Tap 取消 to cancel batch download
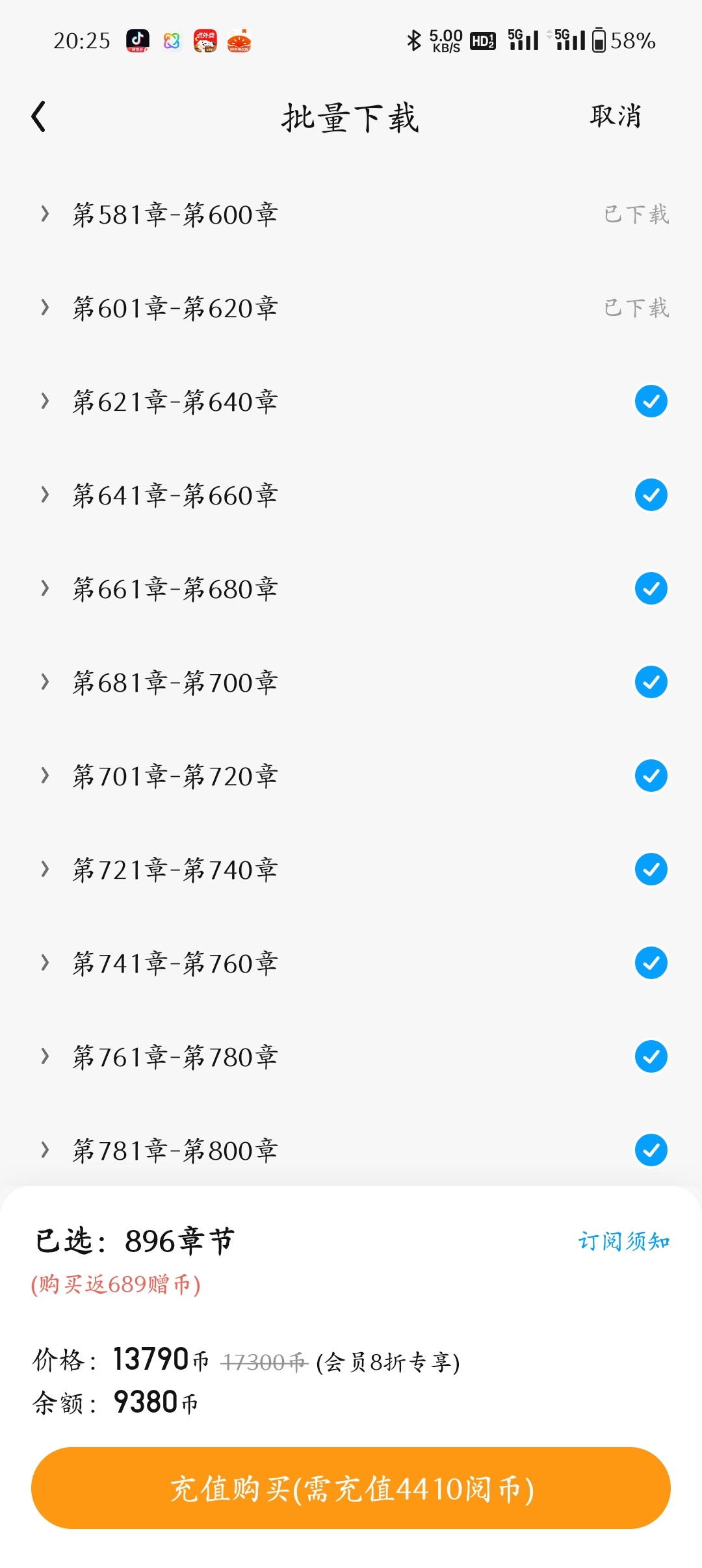The width and height of the screenshot is (702, 1568). click(x=616, y=116)
